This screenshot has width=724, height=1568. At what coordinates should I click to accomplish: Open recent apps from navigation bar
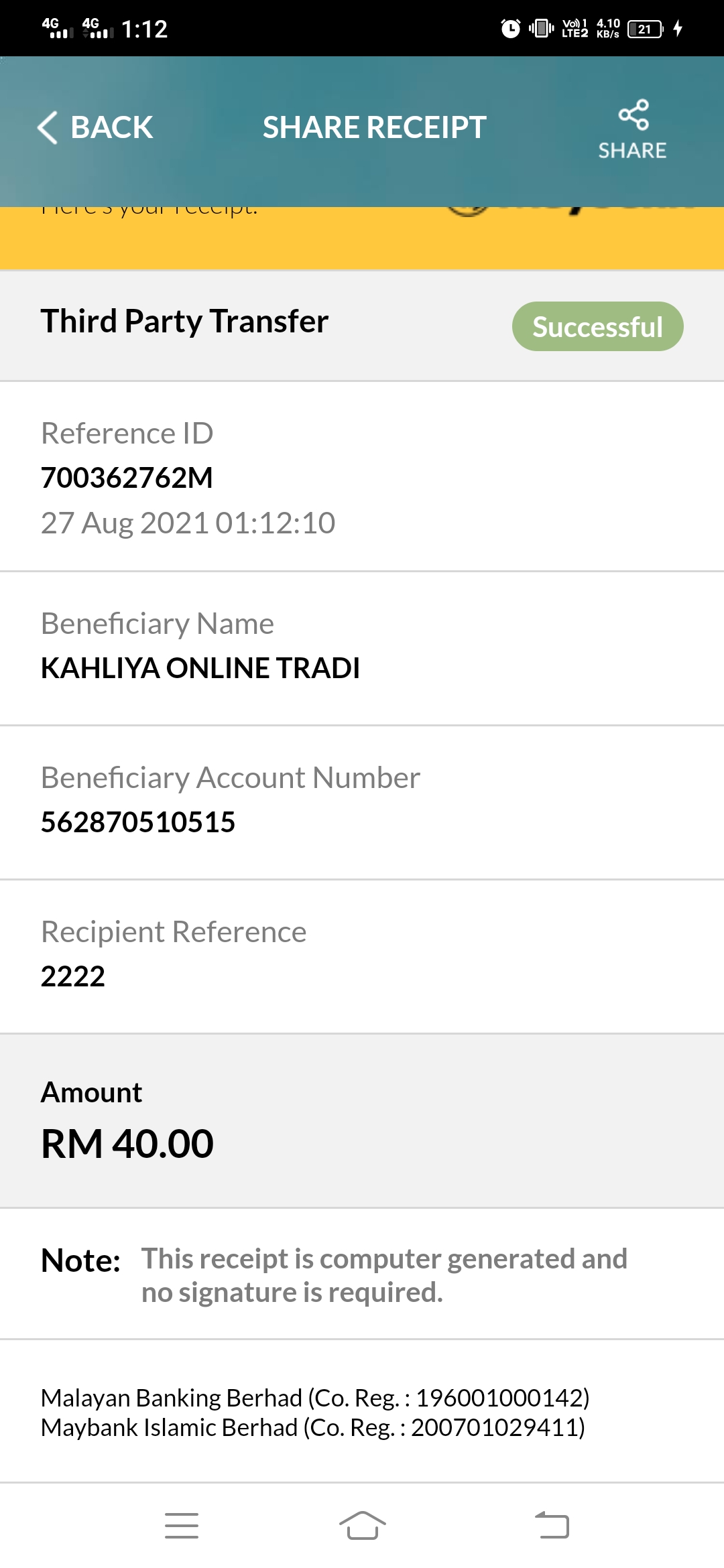point(182,1526)
